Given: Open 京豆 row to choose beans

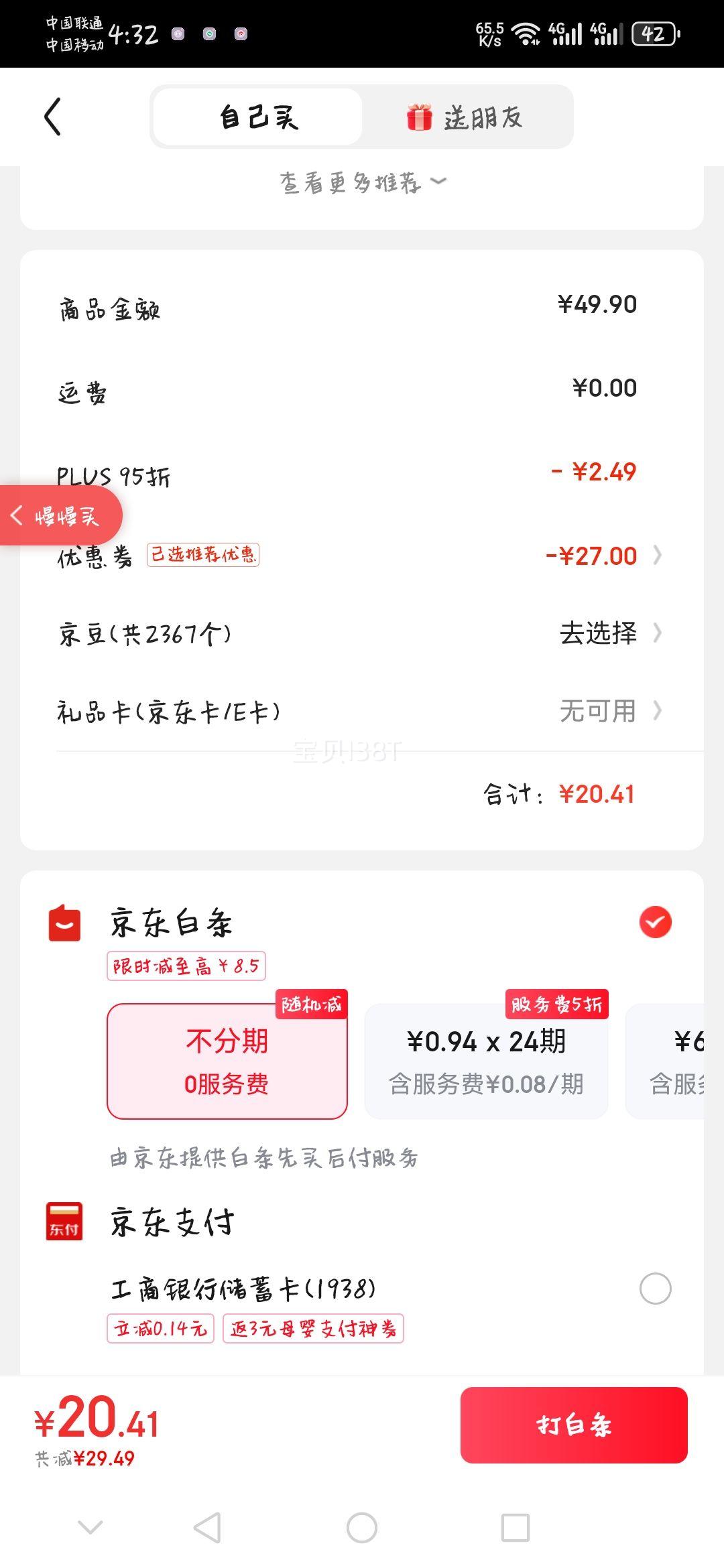Looking at the screenshot, I should [x=362, y=633].
